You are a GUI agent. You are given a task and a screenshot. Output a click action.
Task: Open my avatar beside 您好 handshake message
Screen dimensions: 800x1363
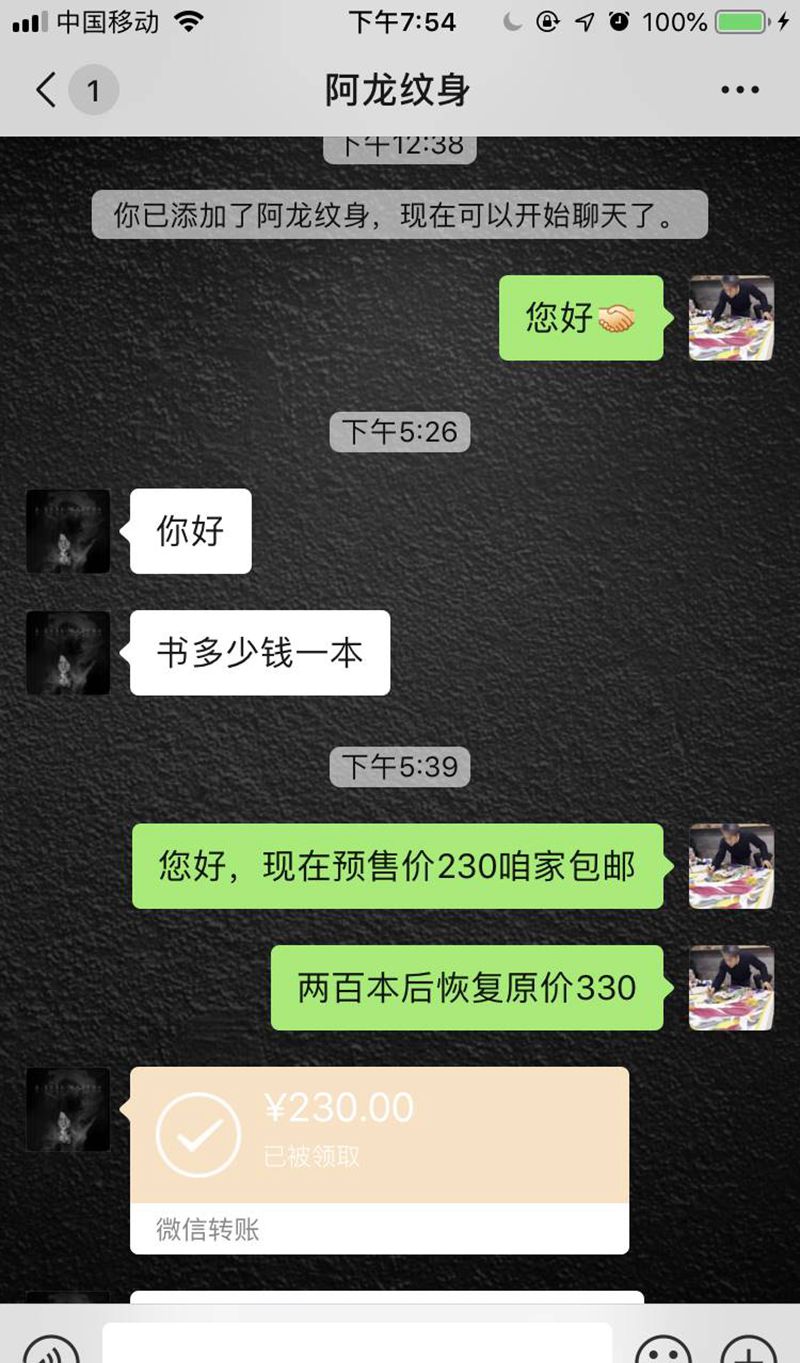pos(731,318)
